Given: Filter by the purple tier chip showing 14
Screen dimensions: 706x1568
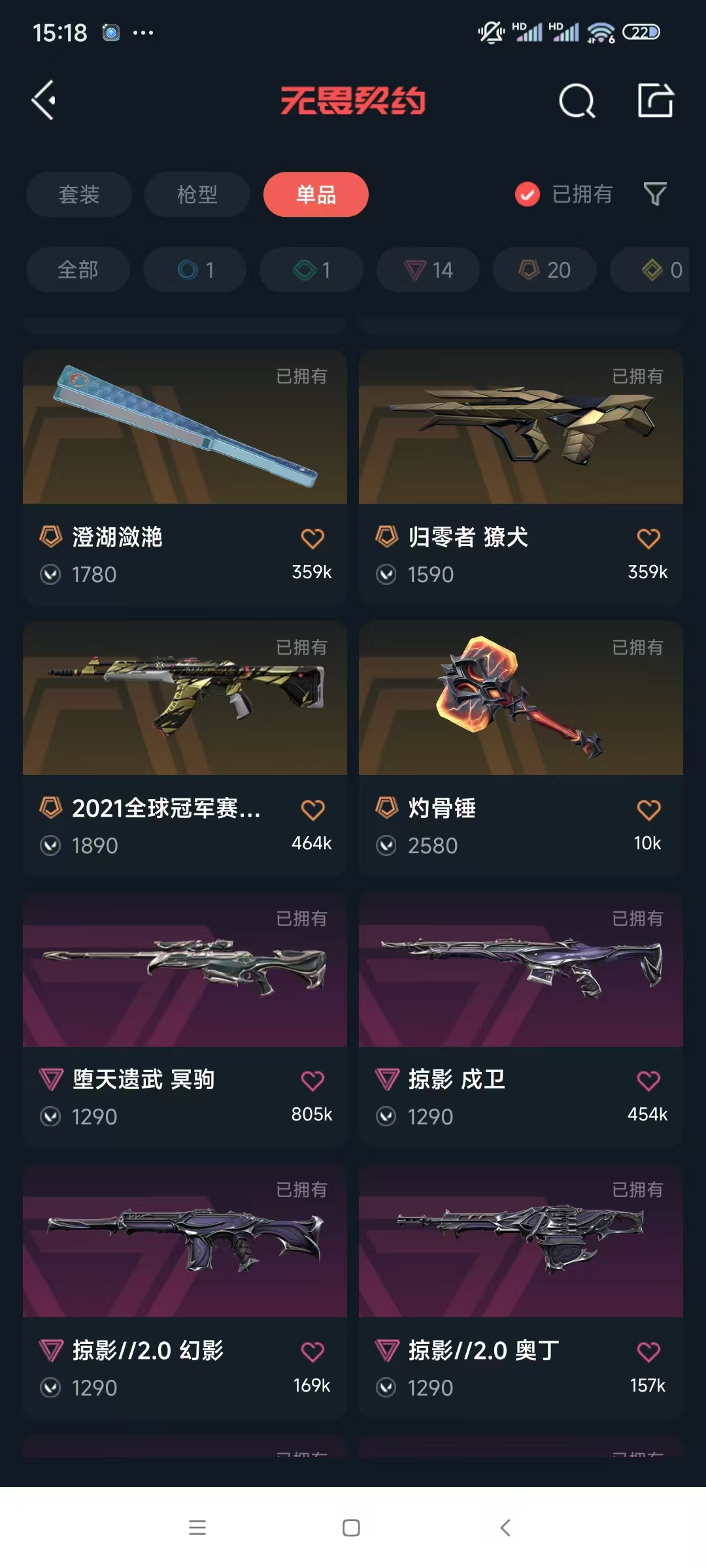Looking at the screenshot, I should 428,270.
